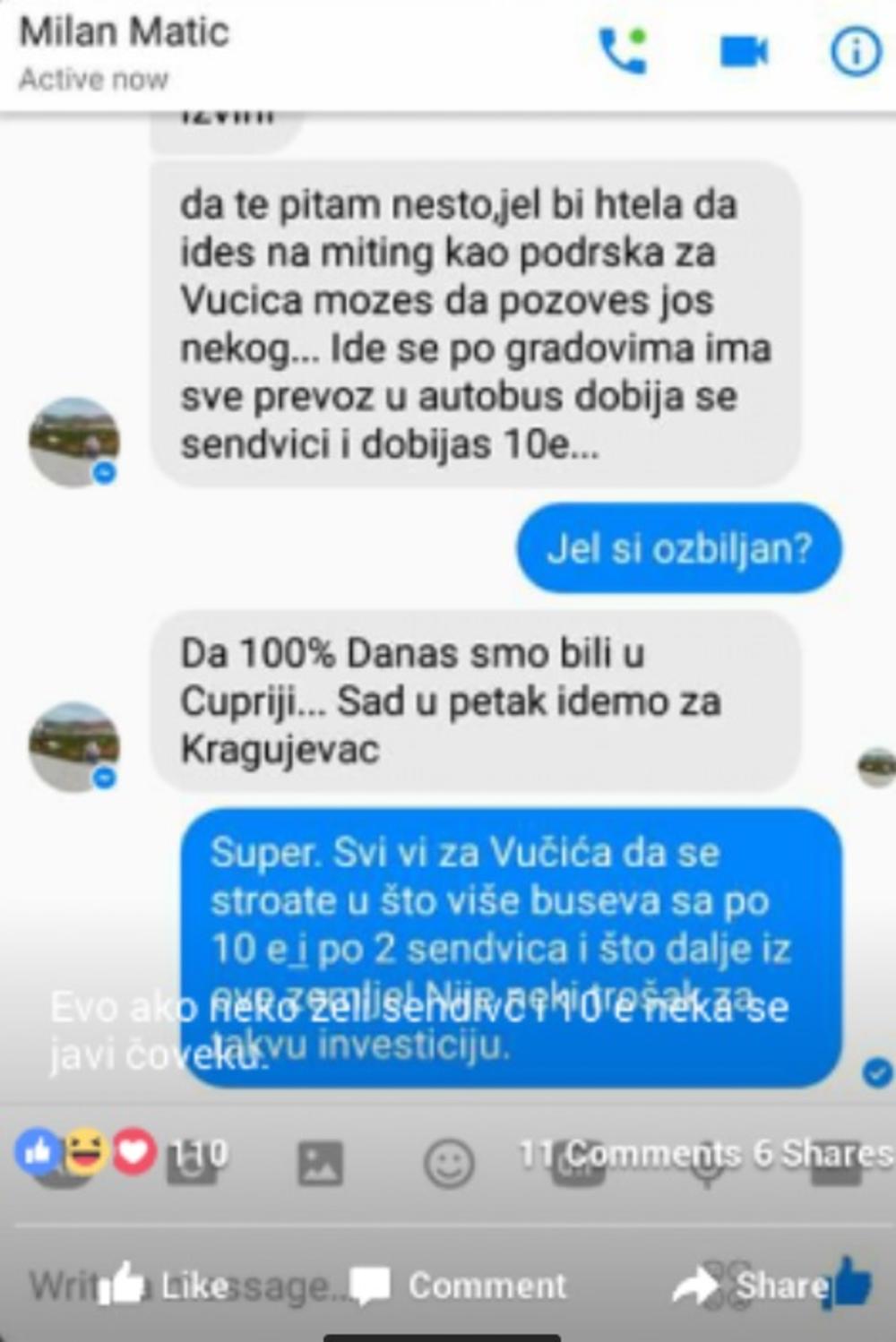Open the Comment button
This screenshot has height=1342, width=896.
coord(460,1286)
